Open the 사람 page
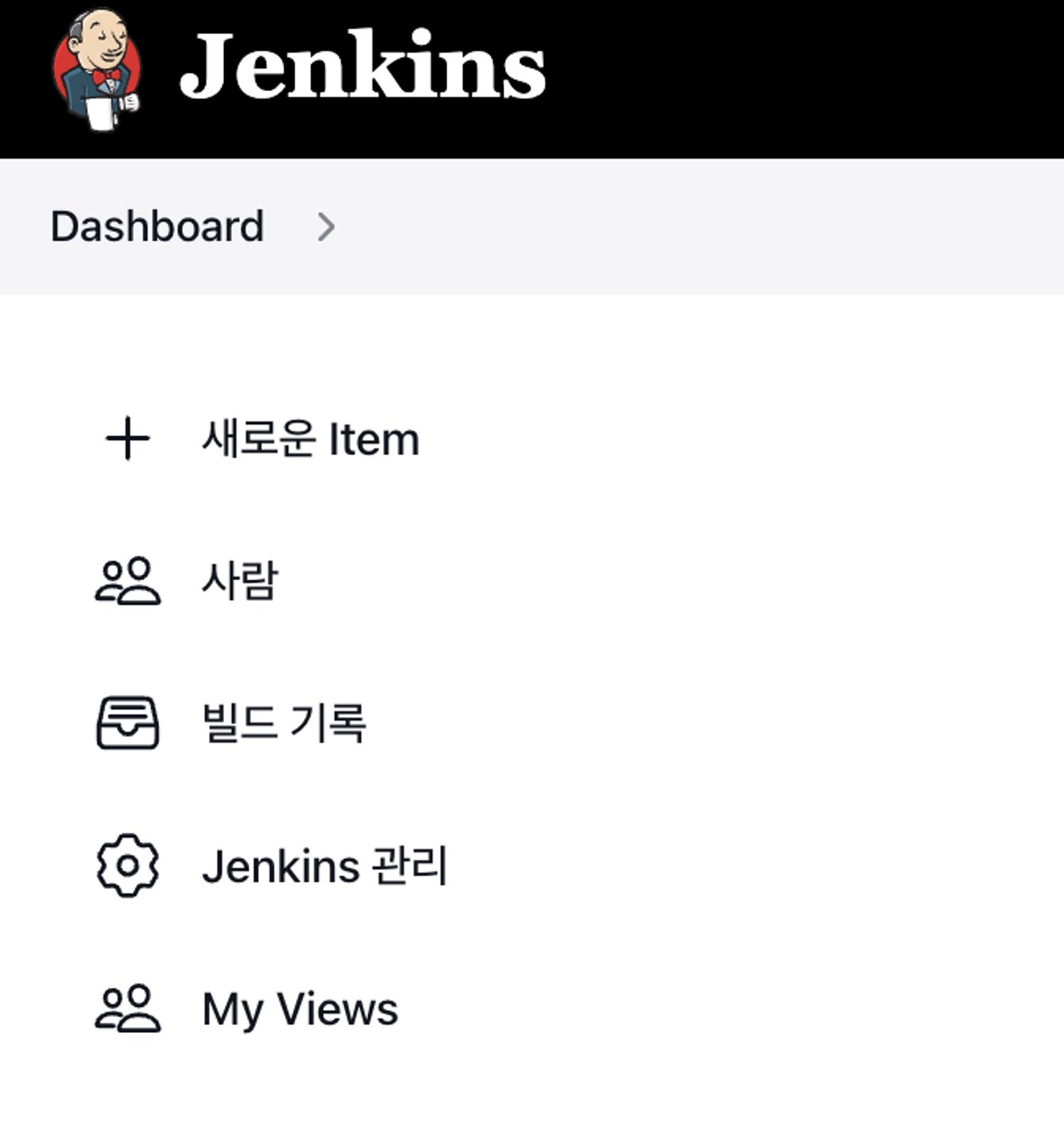This screenshot has height=1121, width=1064. [240, 581]
